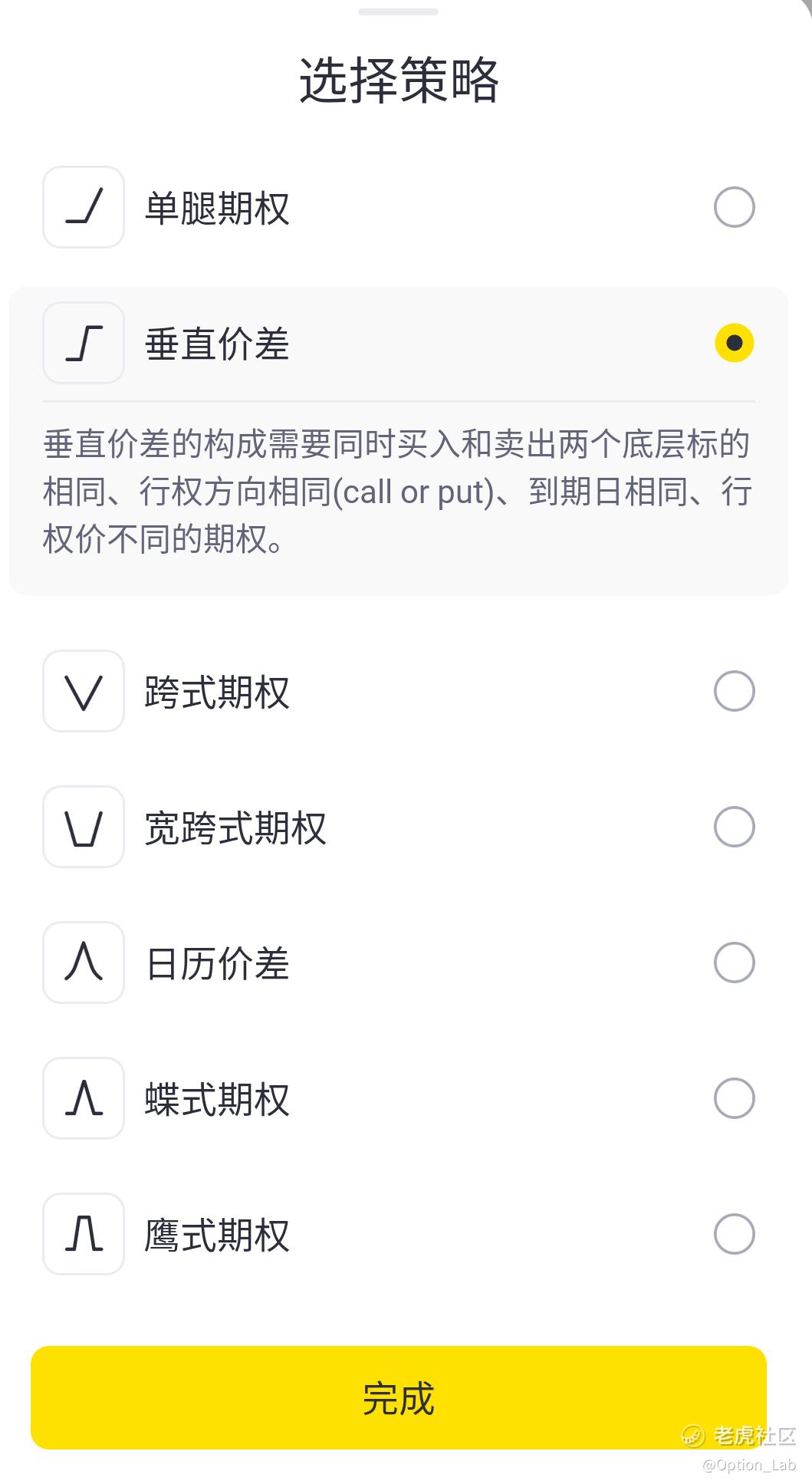Choose the 蝶式期权 option

click(734, 1098)
